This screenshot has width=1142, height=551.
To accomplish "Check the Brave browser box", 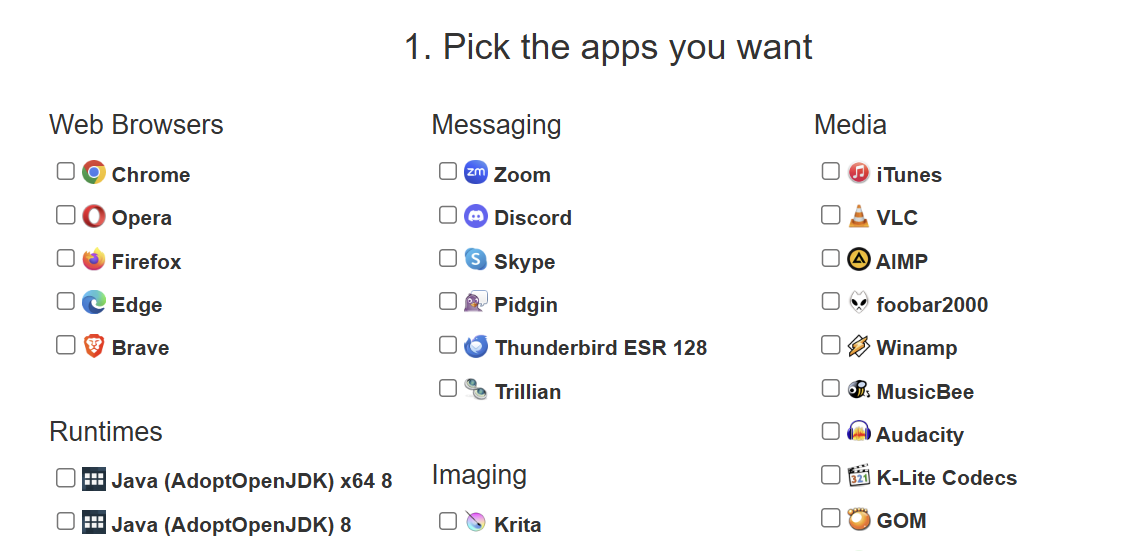I will click(x=66, y=345).
